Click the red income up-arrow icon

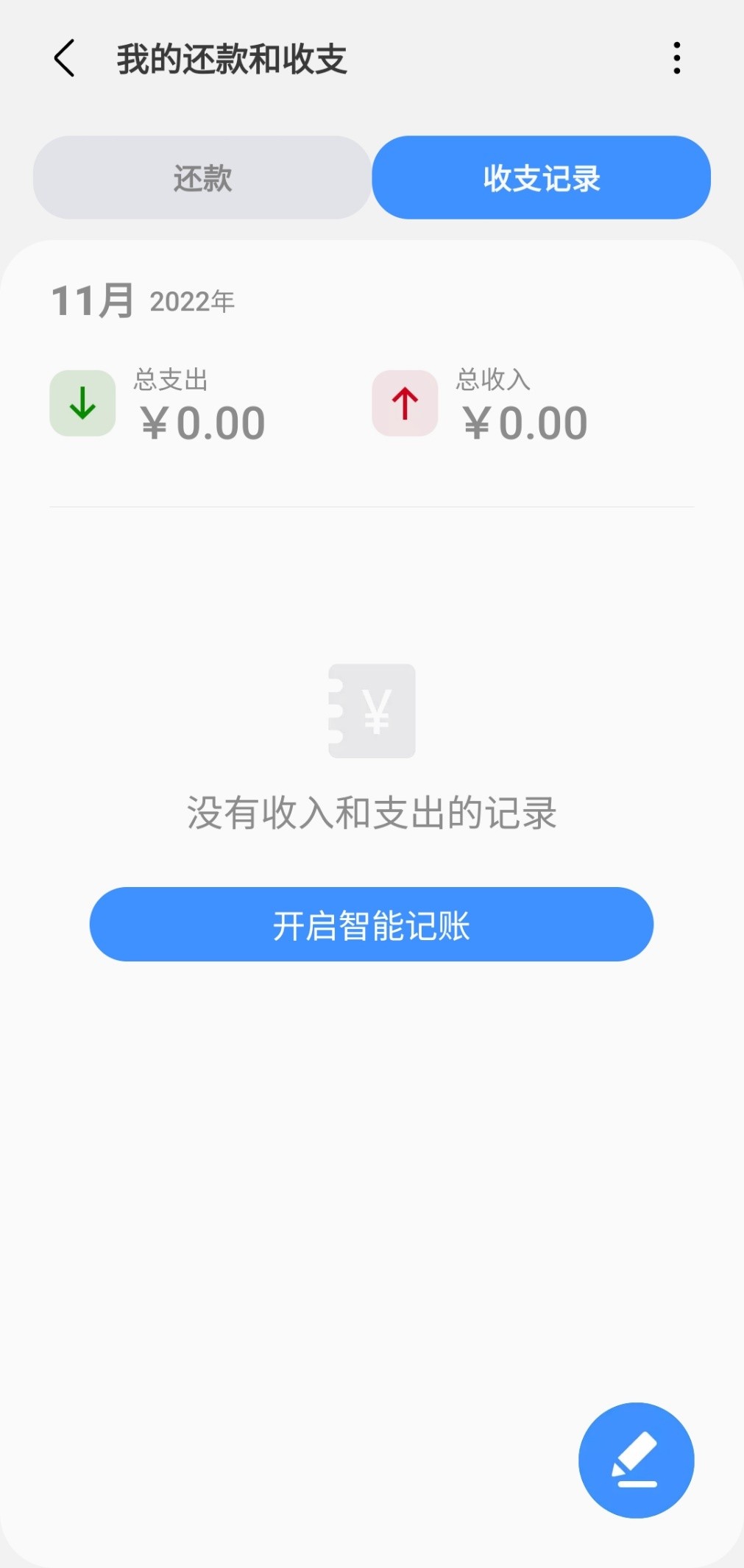click(x=404, y=403)
